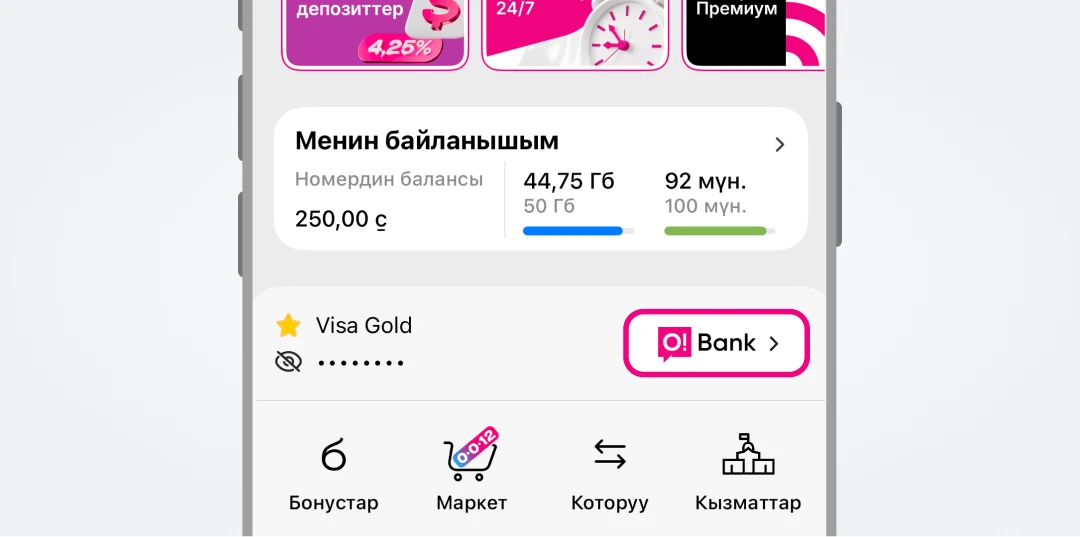Open Менин байланышым details

click(x=779, y=145)
